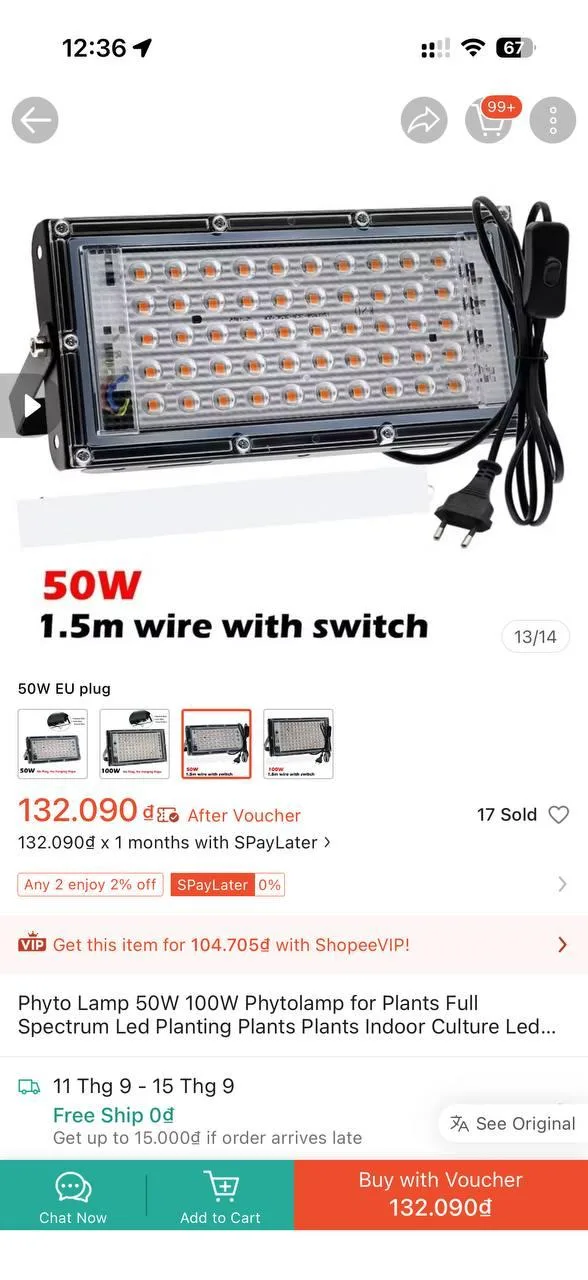
Task: Select the 100W no-plug variant thumbnail
Action: pyautogui.click(x=135, y=744)
